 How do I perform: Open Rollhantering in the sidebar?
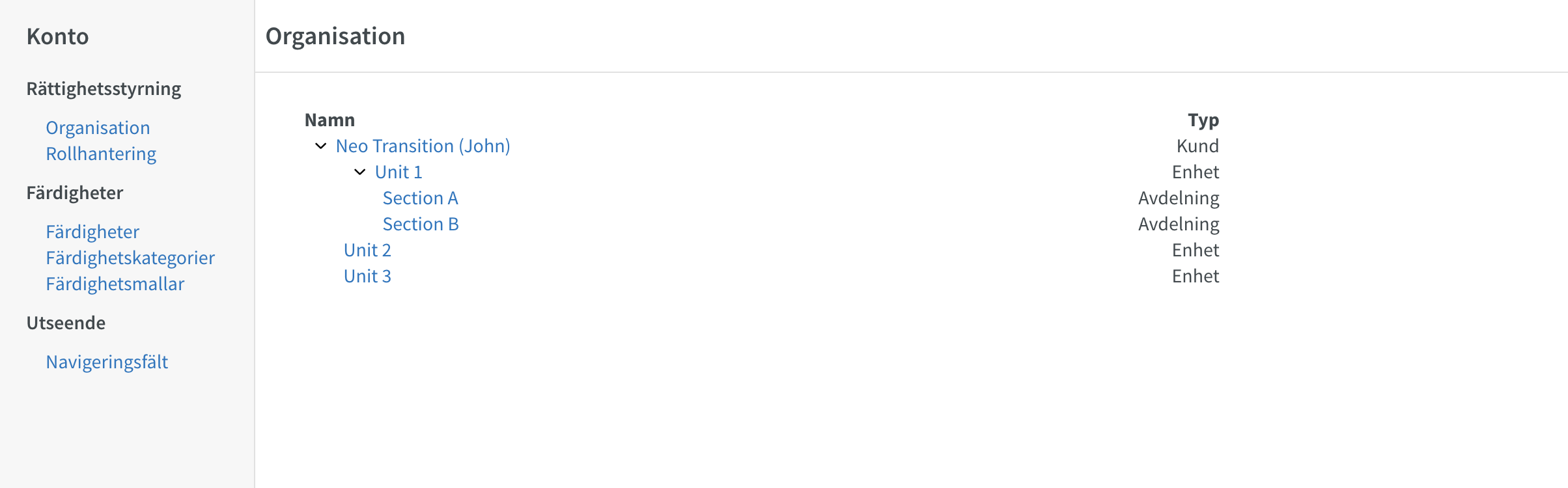point(101,154)
